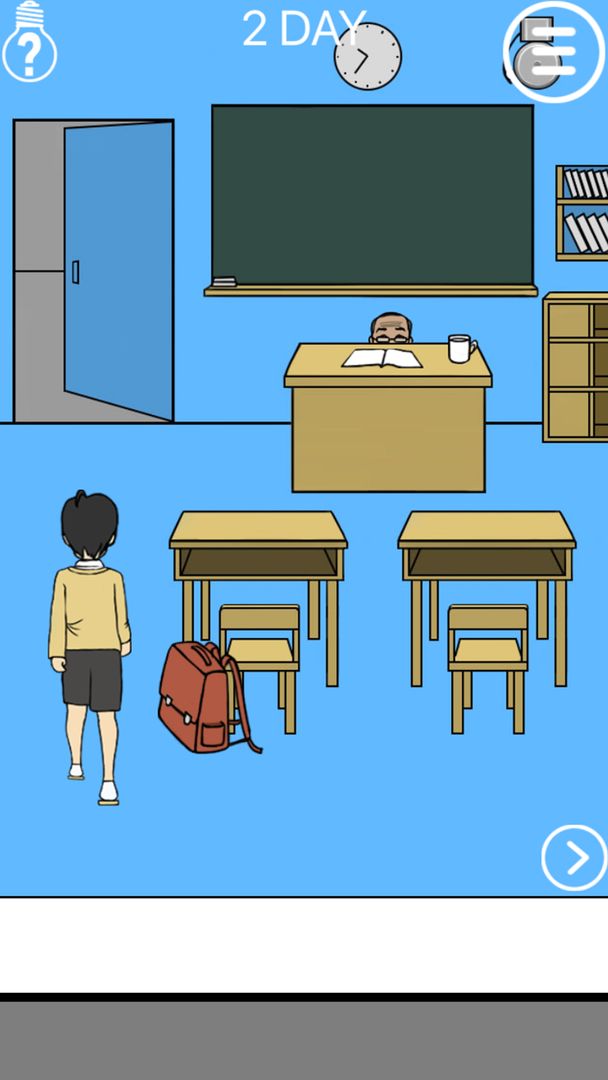Tap the open book on teacher's desk

[x=383, y=357]
